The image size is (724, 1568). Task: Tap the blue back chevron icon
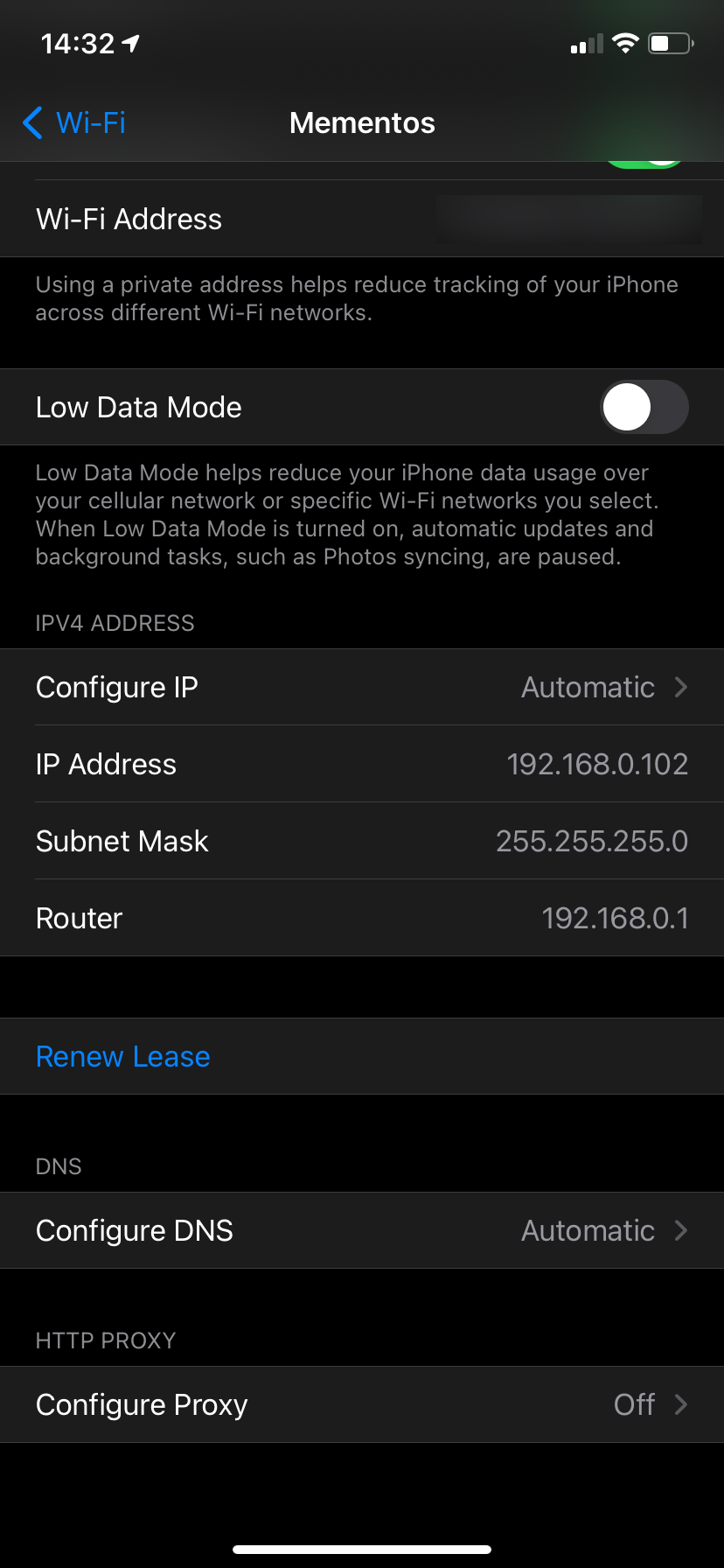31,123
